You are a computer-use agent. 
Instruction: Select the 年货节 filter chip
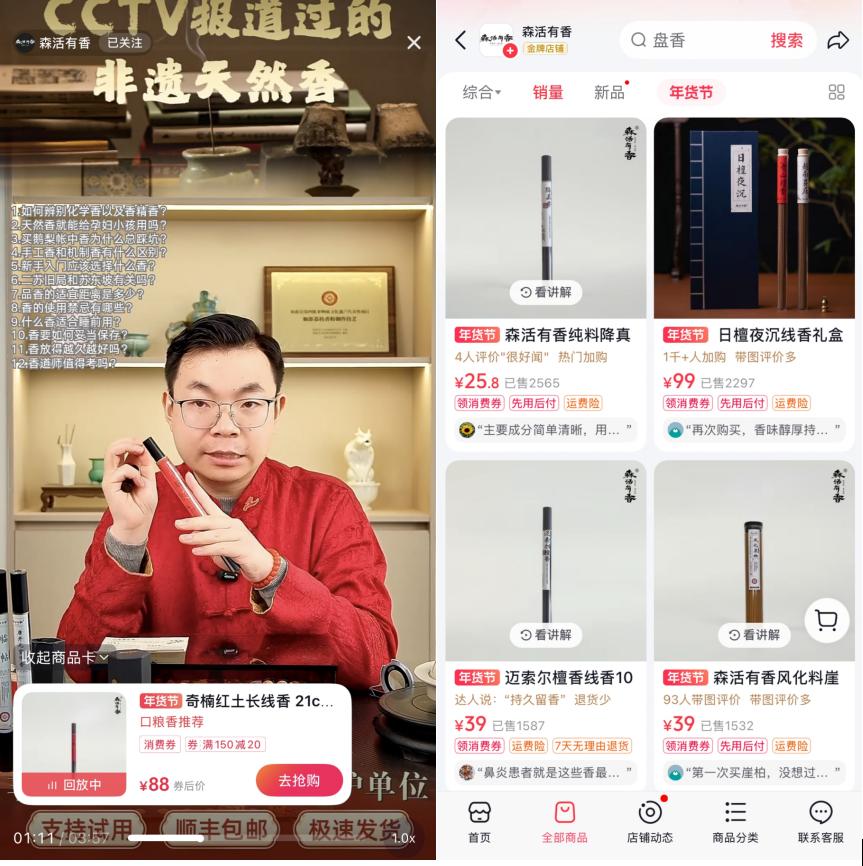pyautogui.click(x=691, y=92)
